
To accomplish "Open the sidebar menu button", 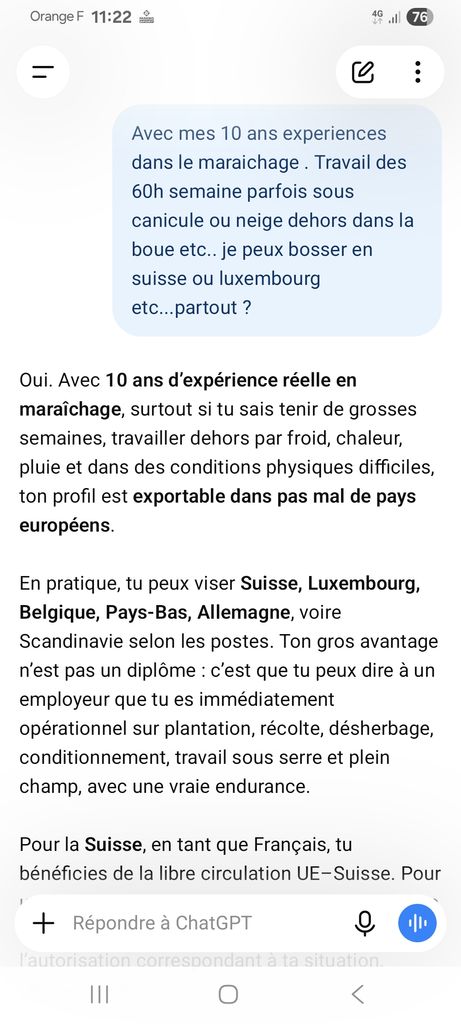I will [43, 72].
